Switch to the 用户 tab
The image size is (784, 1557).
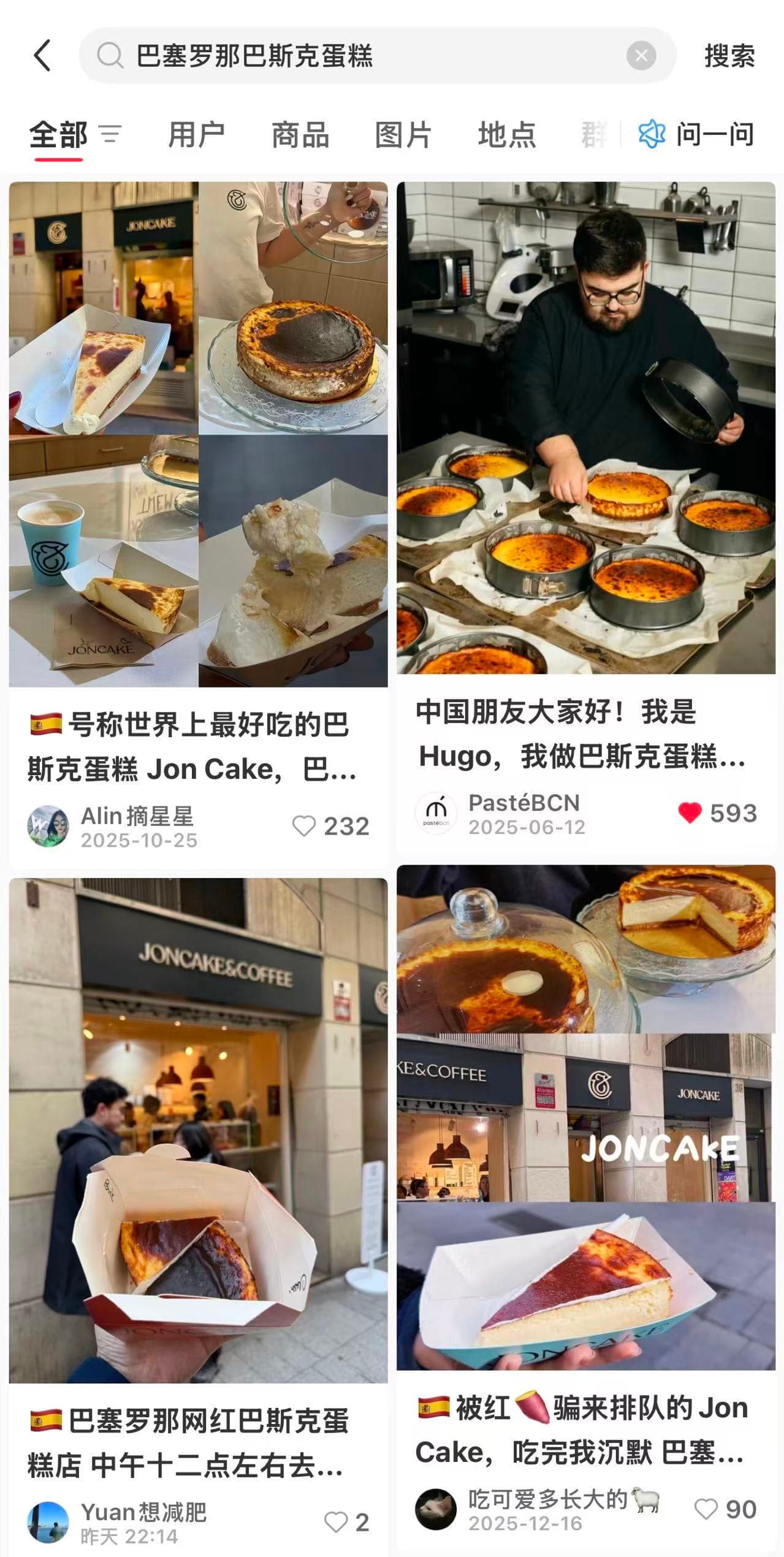point(196,136)
